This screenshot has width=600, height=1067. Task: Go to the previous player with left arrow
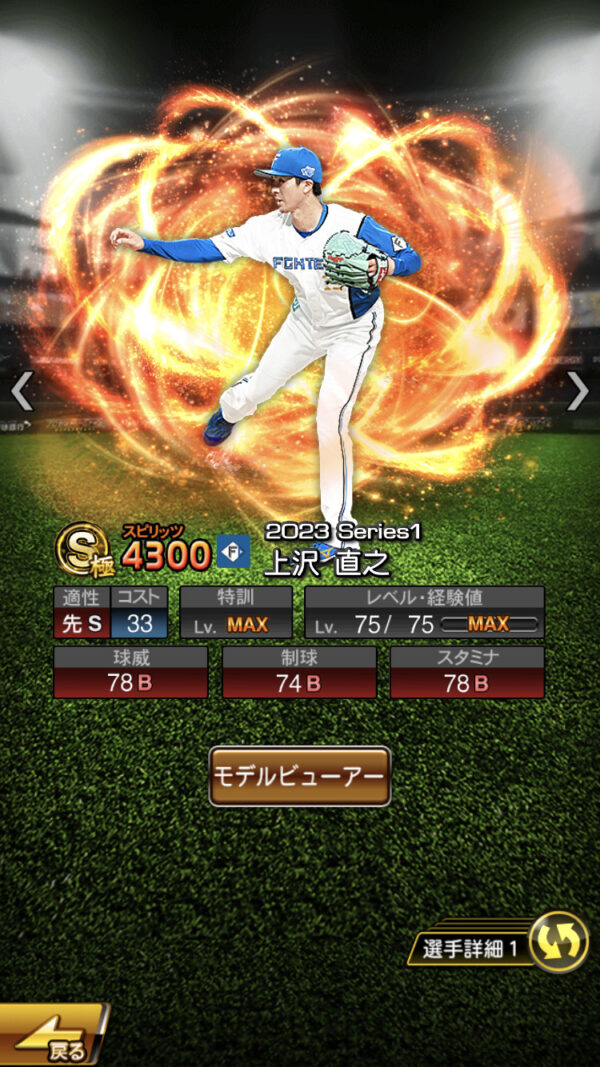click(x=22, y=391)
